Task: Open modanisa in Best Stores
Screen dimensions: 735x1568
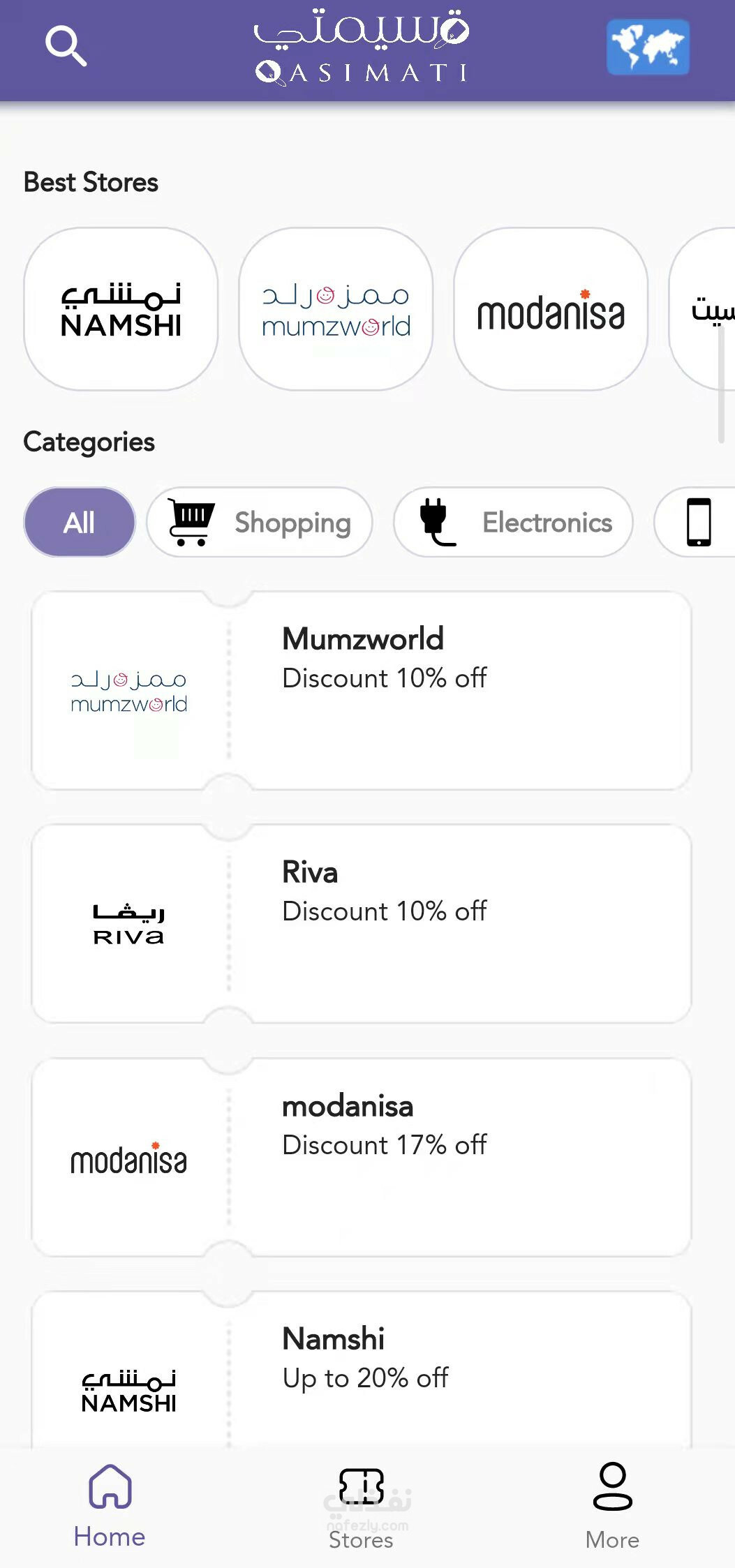Action: (551, 309)
